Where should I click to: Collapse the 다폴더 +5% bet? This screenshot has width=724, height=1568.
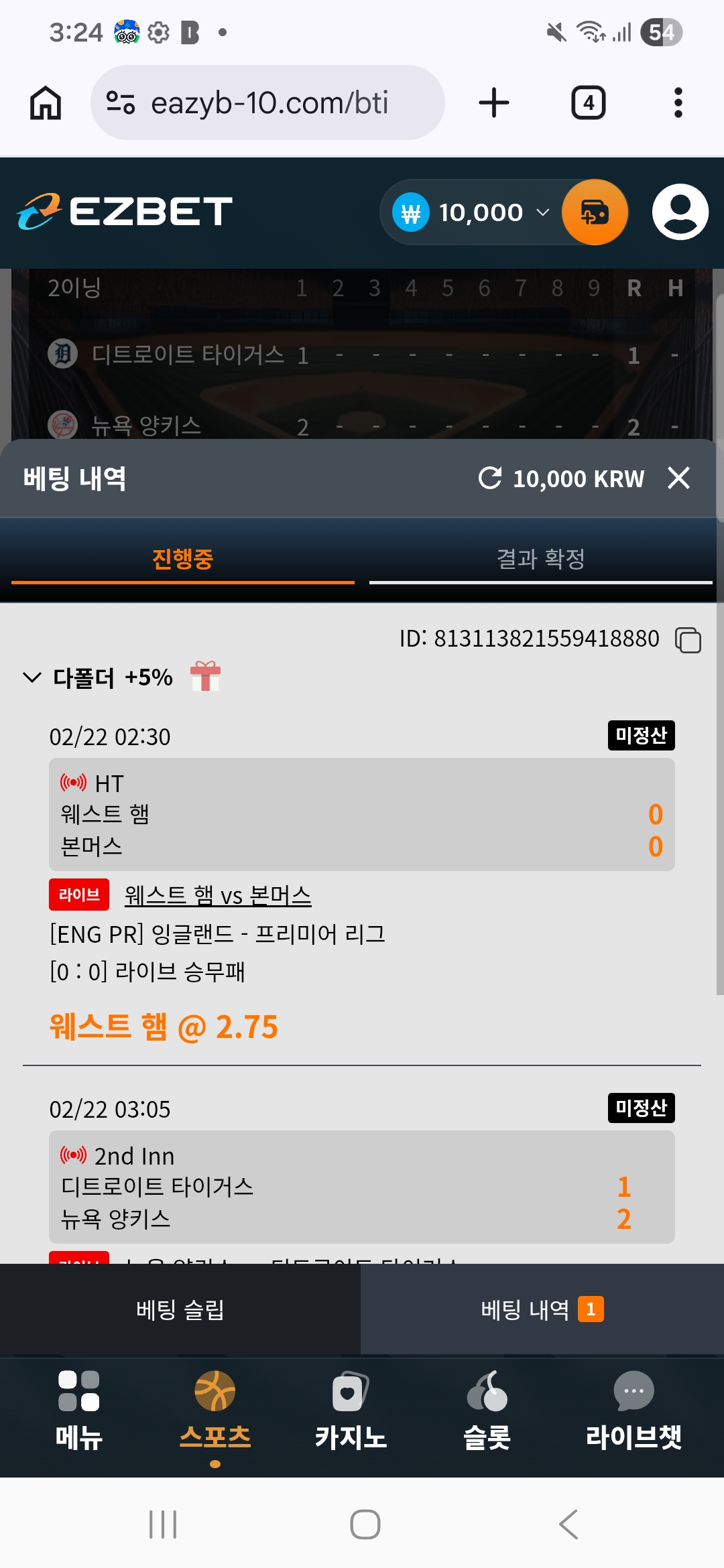32,677
